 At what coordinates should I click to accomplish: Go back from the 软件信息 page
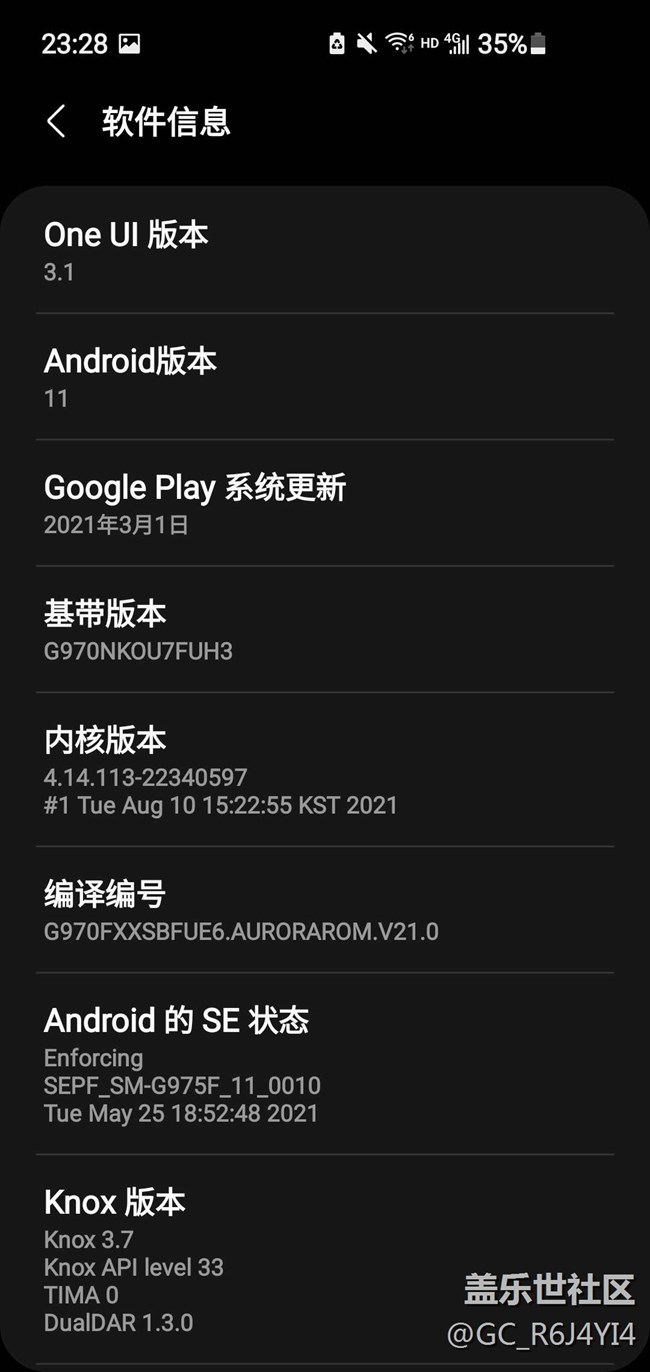(x=56, y=122)
